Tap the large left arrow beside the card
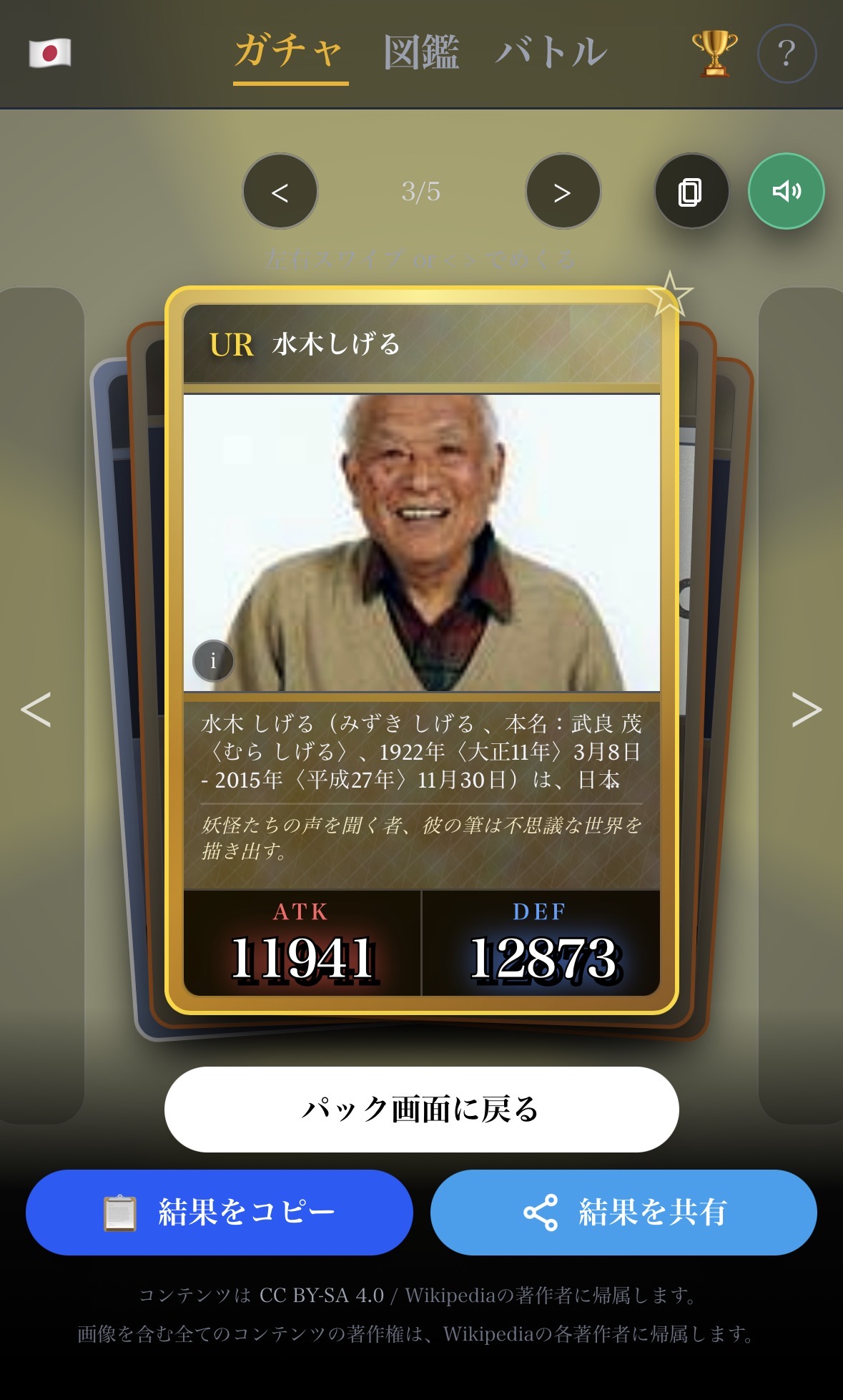The height and width of the screenshot is (1400, 843). coord(36,709)
